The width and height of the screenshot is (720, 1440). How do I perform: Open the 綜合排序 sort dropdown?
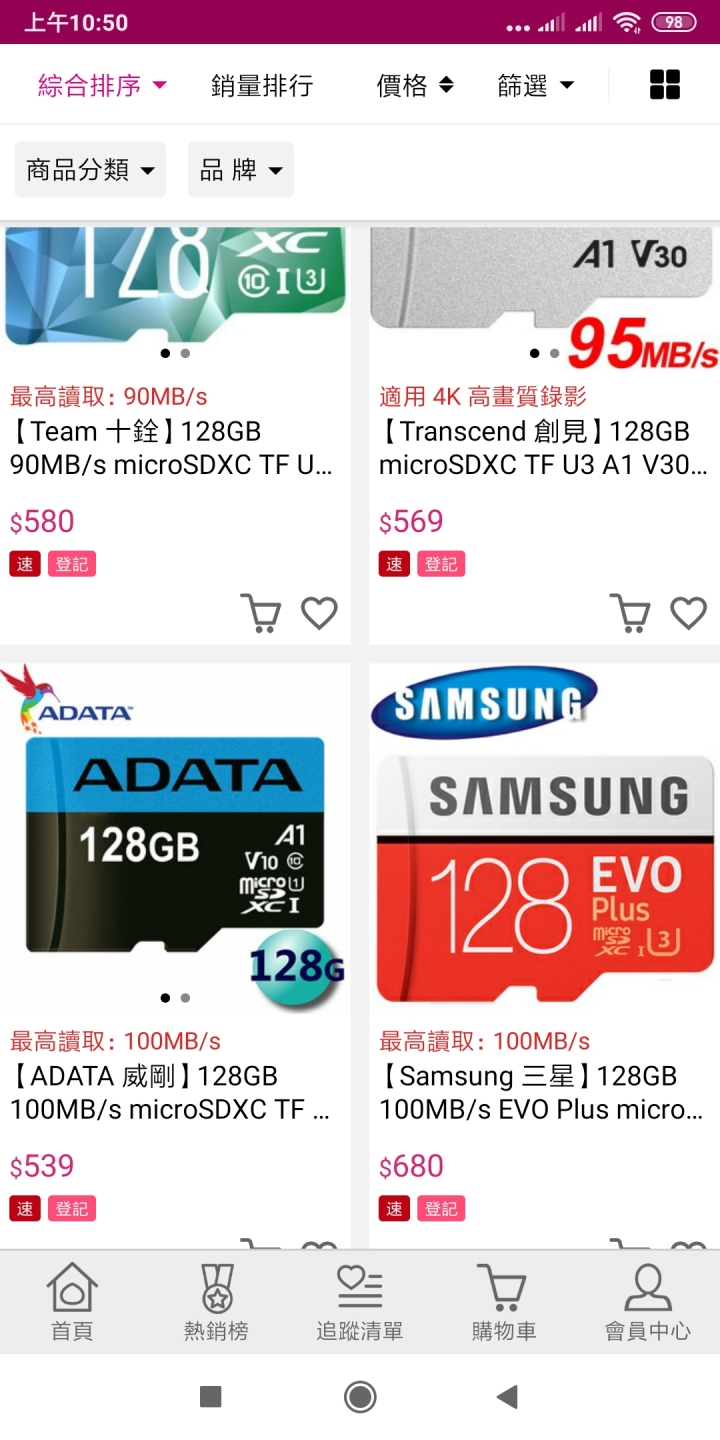point(102,86)
